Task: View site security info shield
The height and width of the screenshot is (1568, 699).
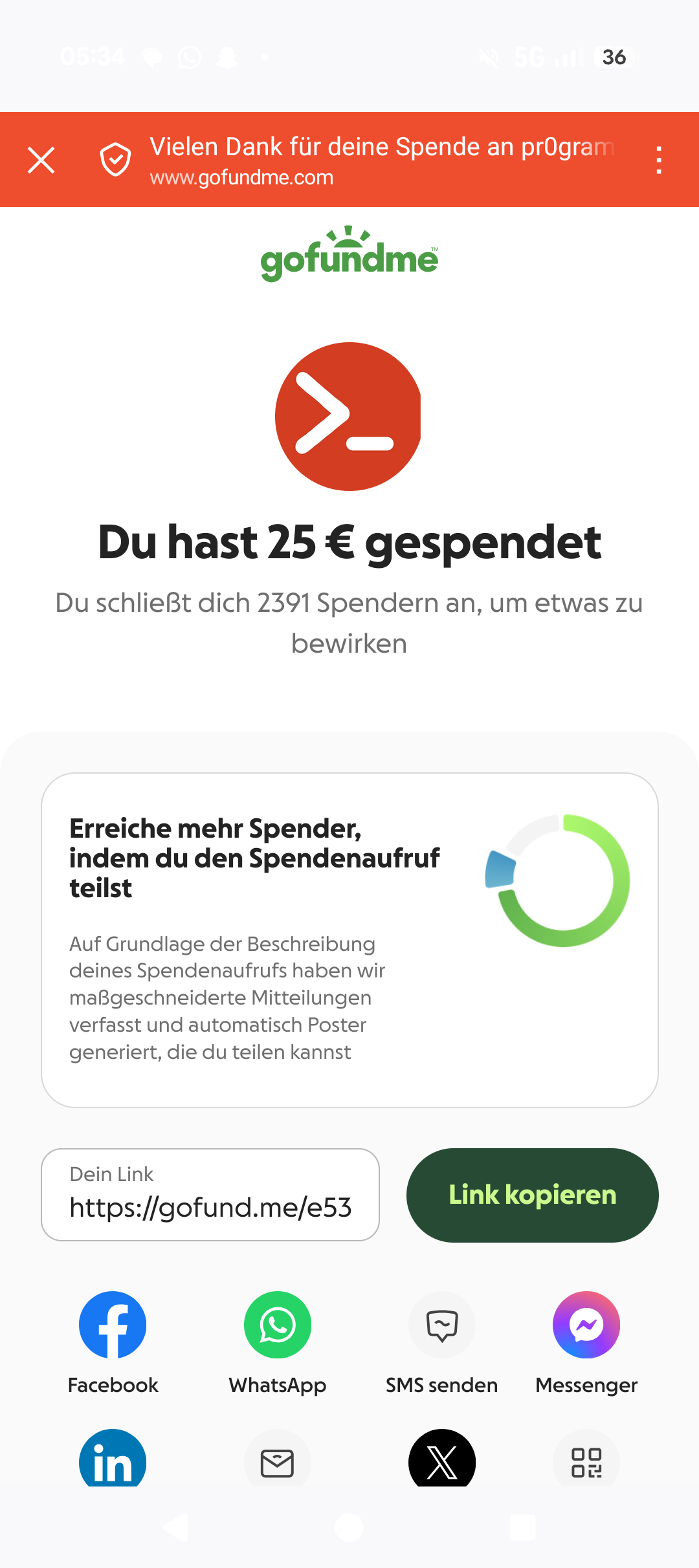Action: pos(115,160)
